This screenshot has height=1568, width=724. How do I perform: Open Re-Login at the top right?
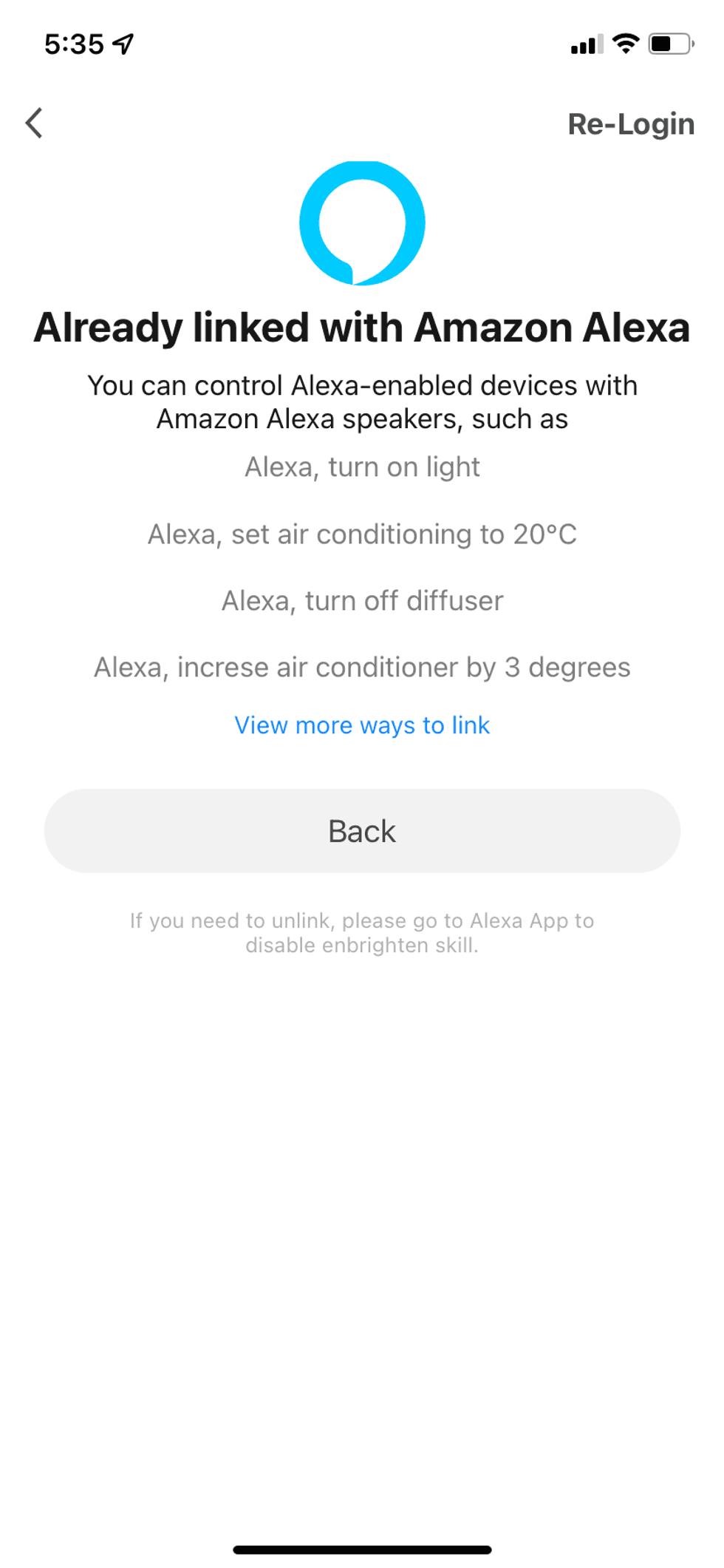click(630, 123)
